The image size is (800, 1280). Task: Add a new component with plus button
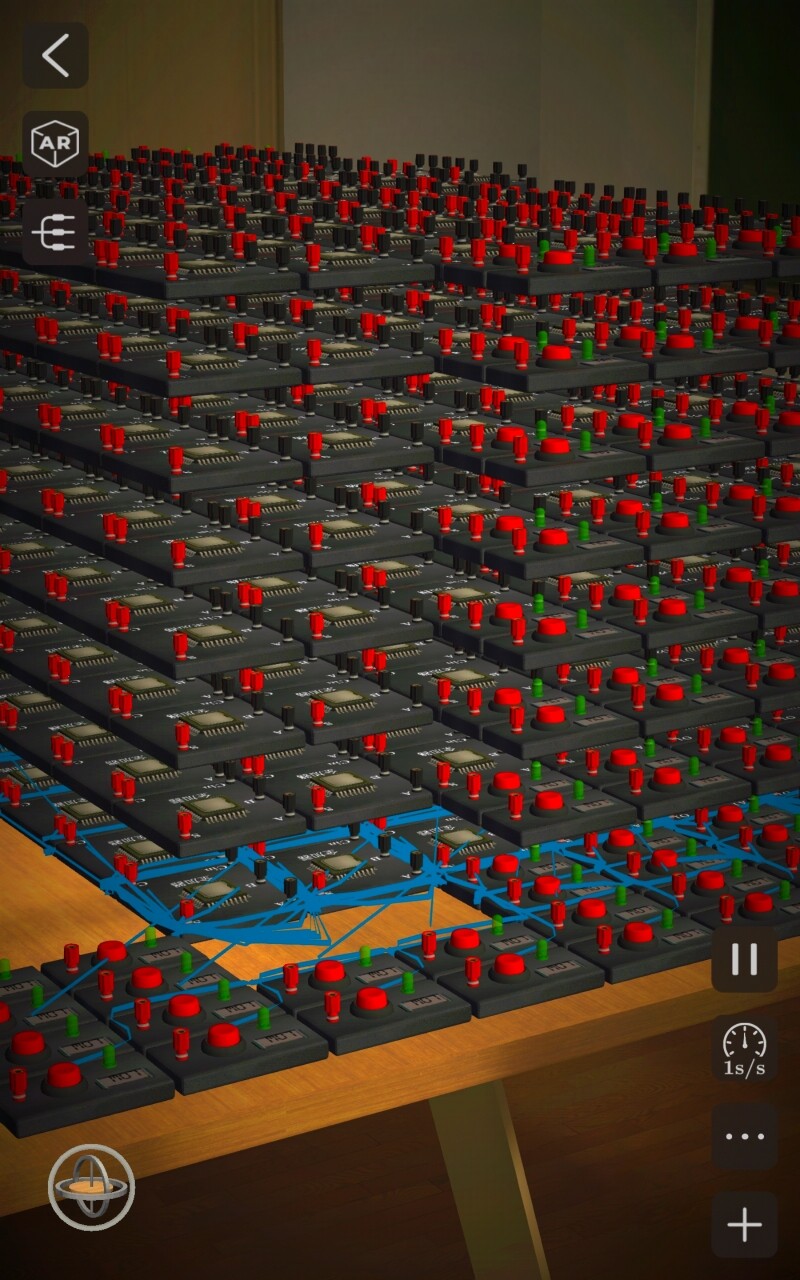pos(744,1225)
